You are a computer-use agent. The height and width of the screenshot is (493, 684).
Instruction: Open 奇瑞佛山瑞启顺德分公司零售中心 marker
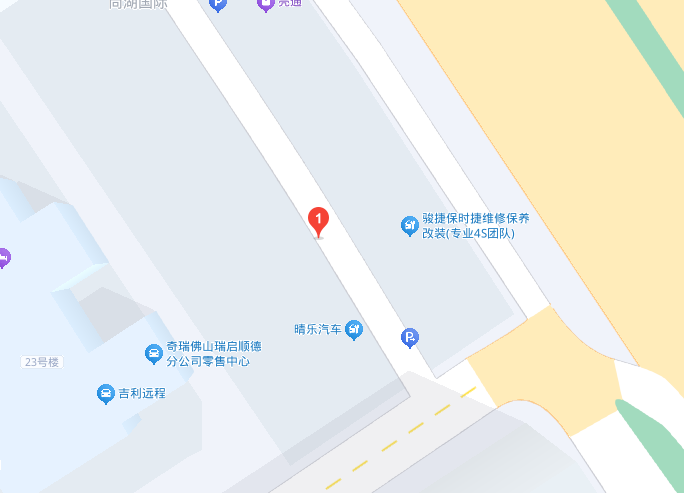point(154,354)
